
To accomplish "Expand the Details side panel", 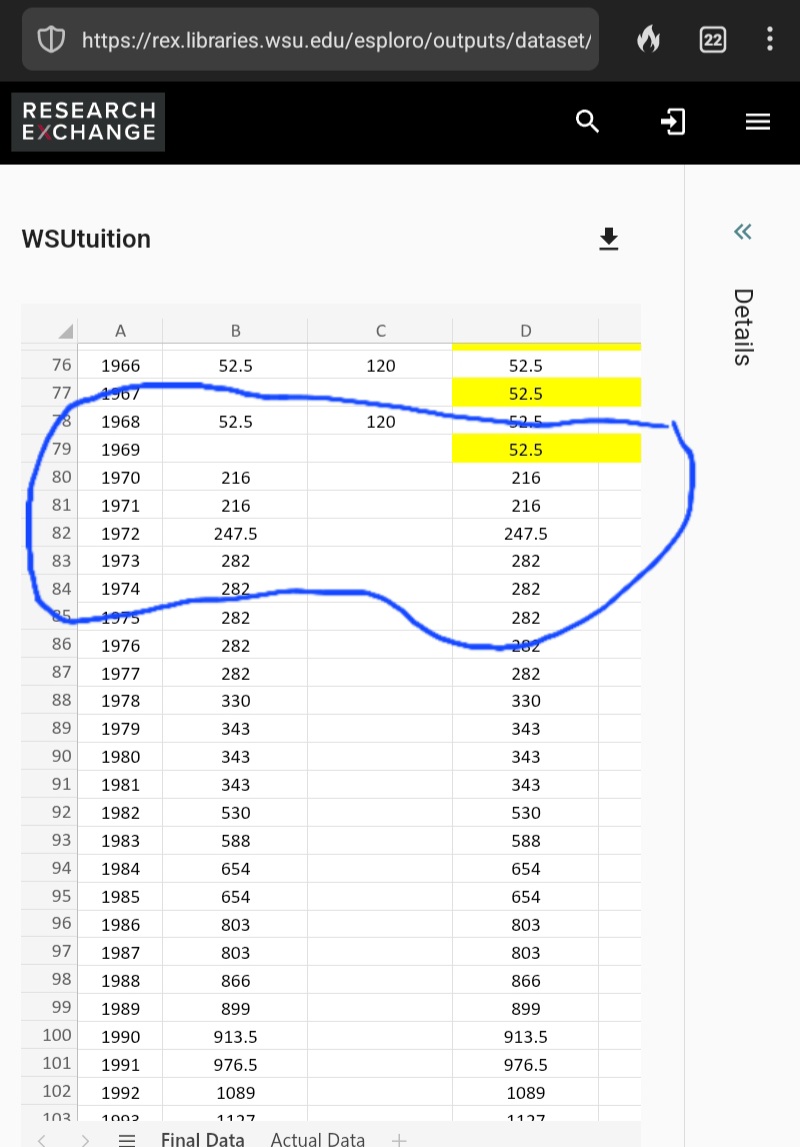I will 742,232.
